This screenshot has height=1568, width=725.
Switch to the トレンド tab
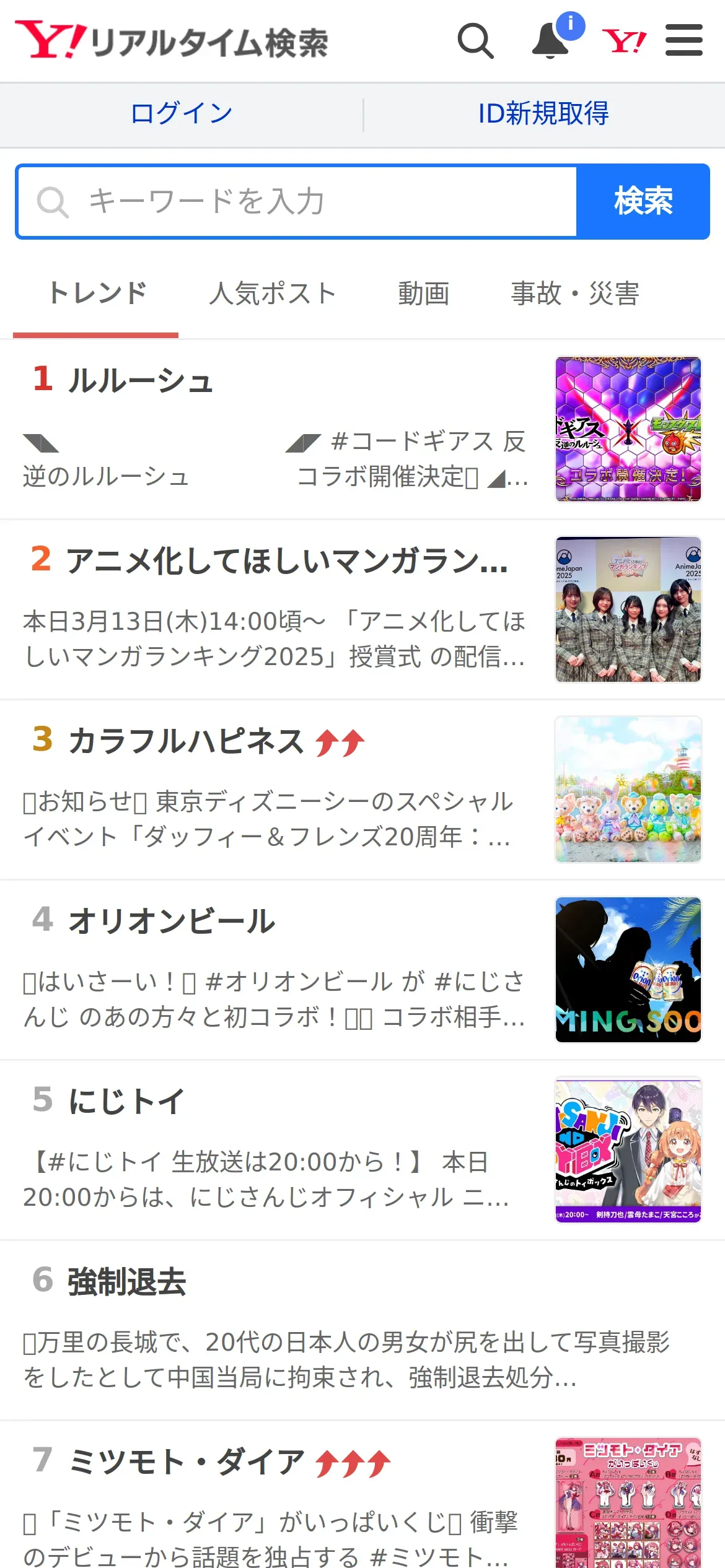coord(97,294)
